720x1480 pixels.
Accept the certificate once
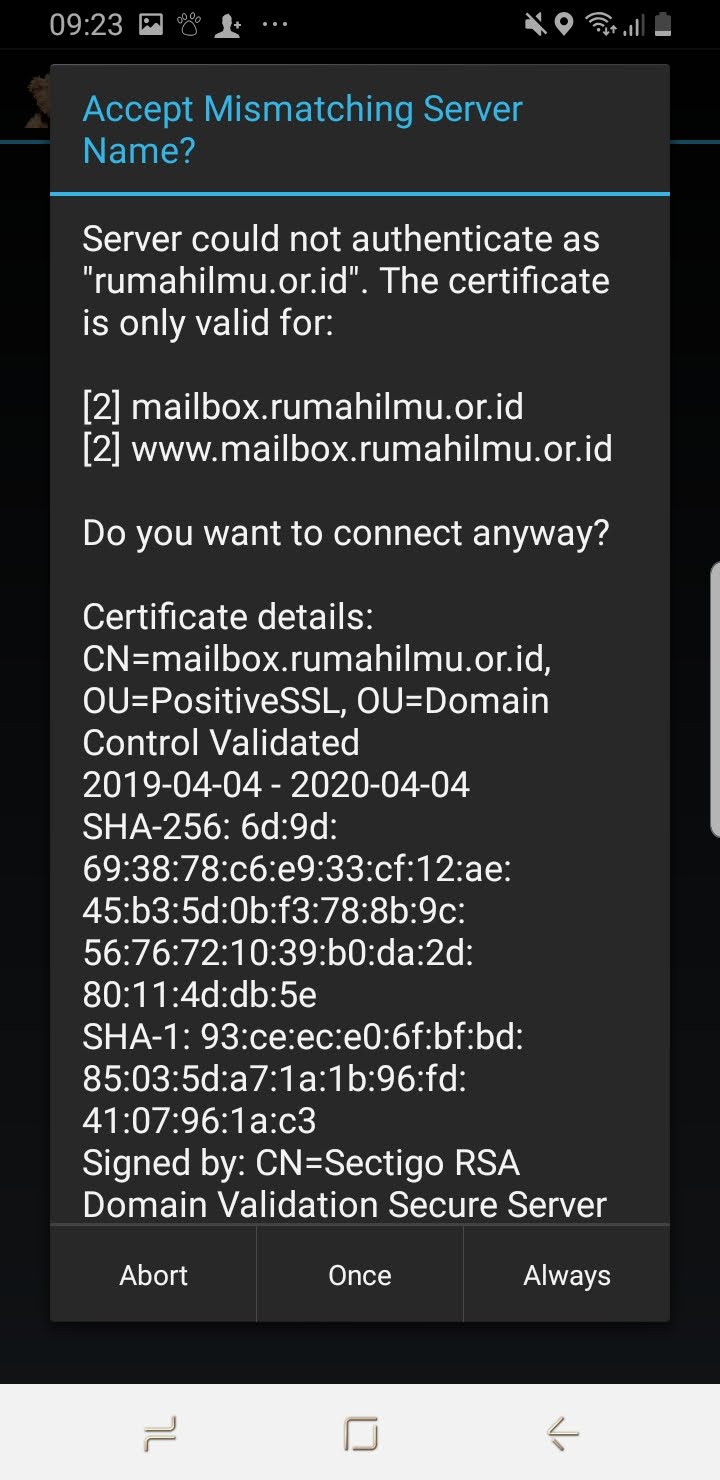360,1275
